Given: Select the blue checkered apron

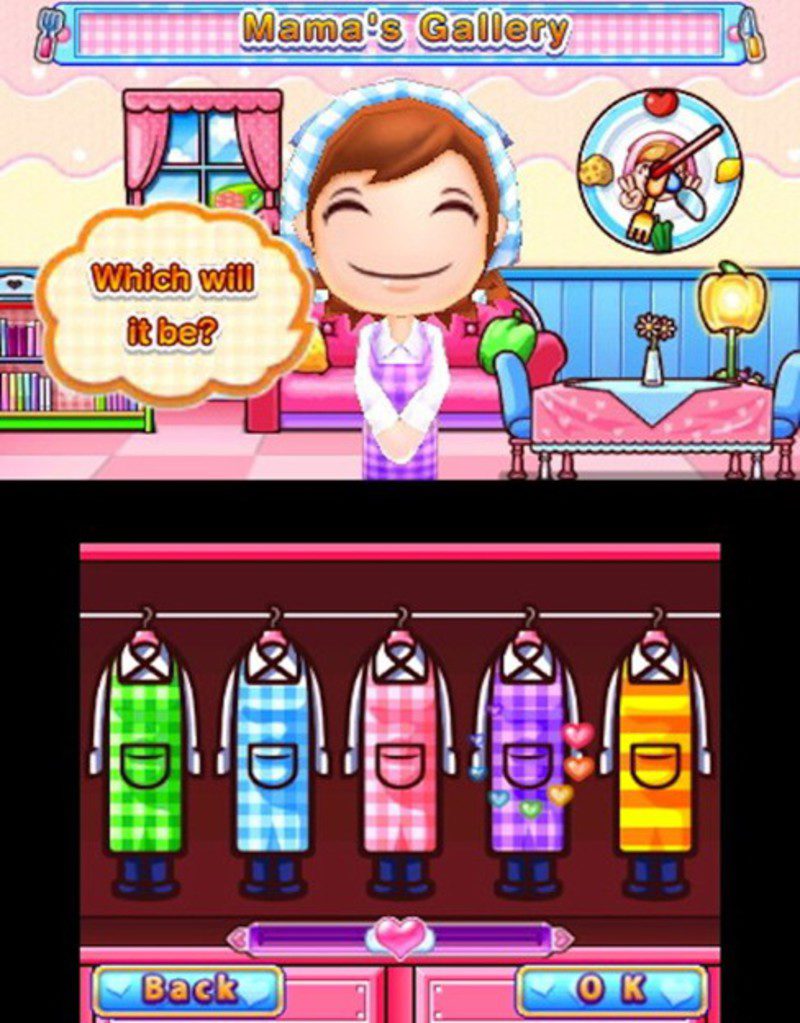Looking at the screenshot, I should click(272, 760).
